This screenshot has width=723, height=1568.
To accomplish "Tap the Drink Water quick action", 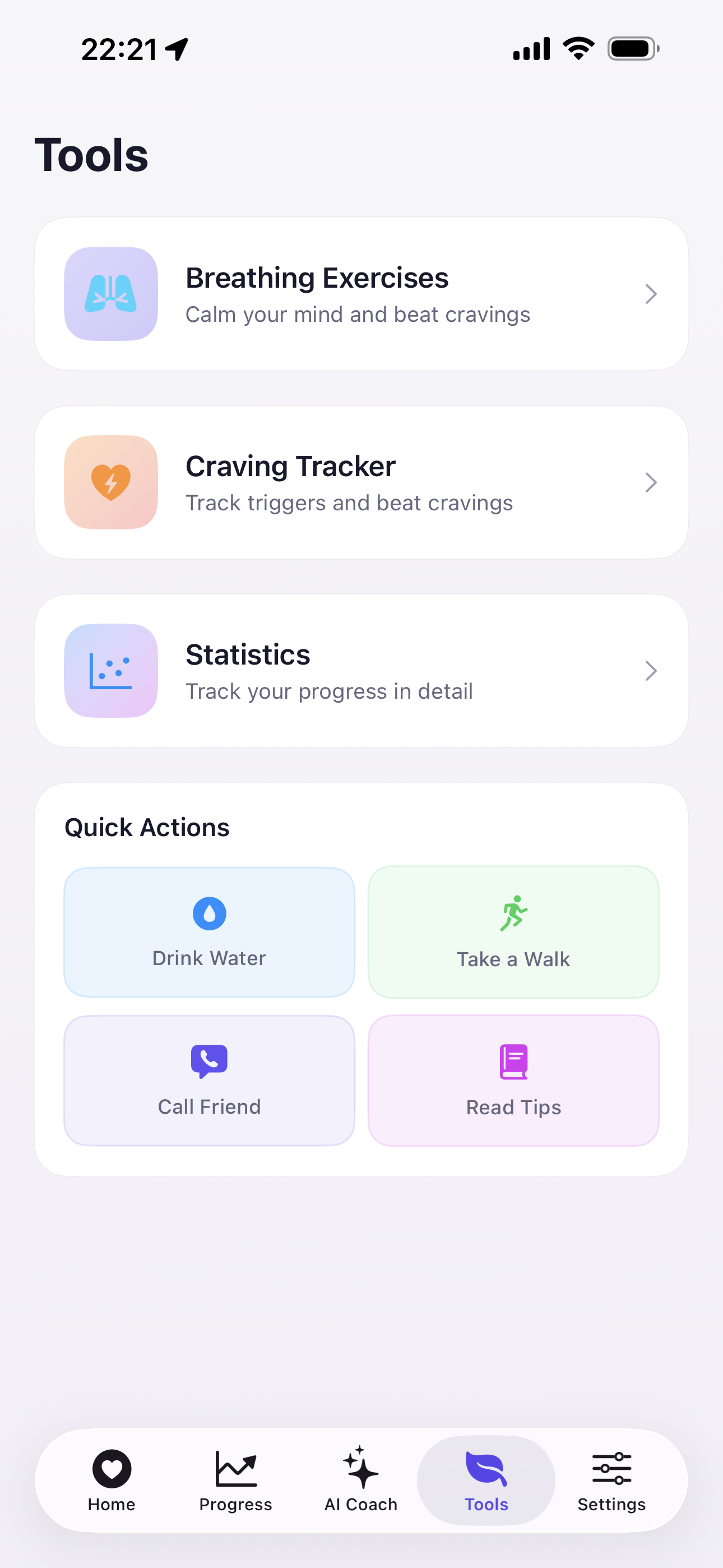I will click(210, 932).
